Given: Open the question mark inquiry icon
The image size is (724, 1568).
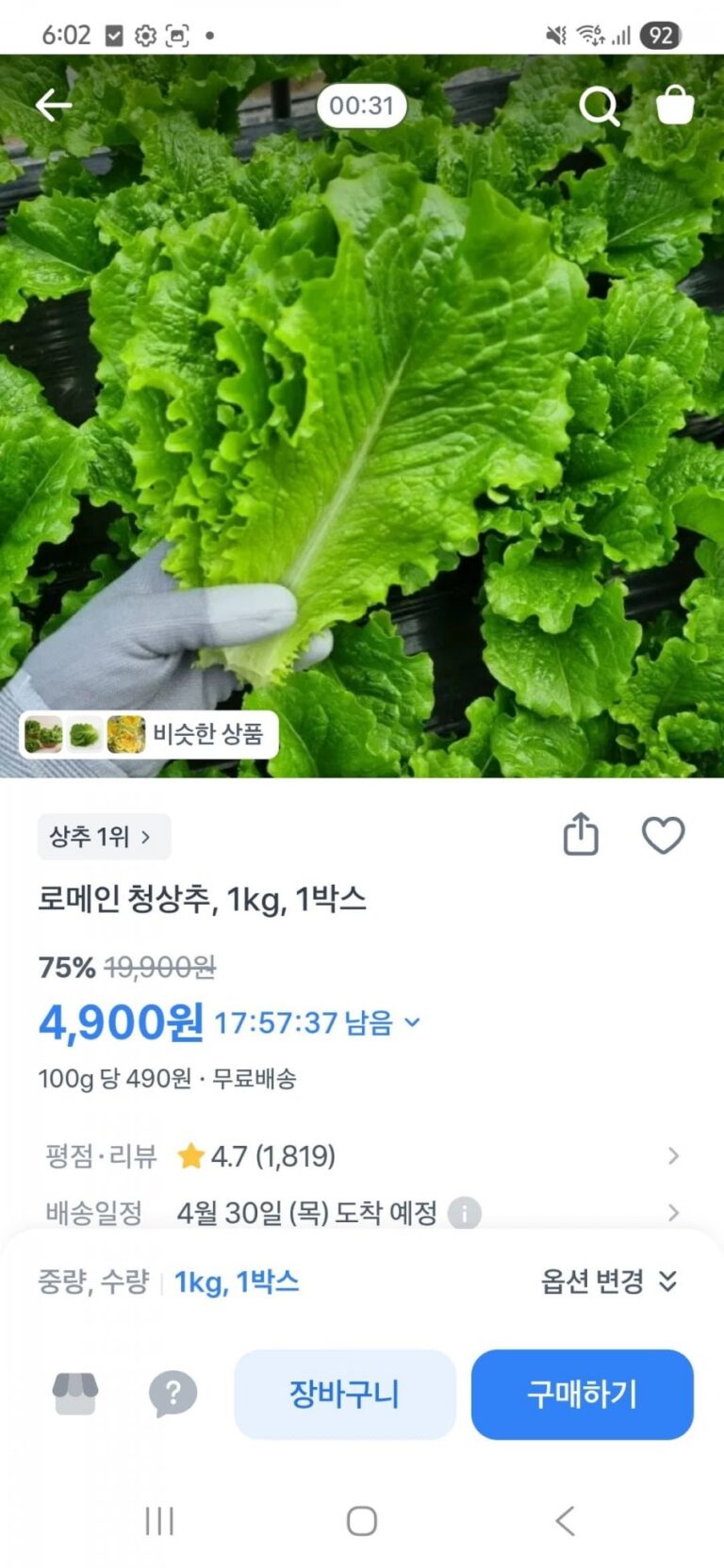Looking at the screenshot, I should pos(173,1394).
